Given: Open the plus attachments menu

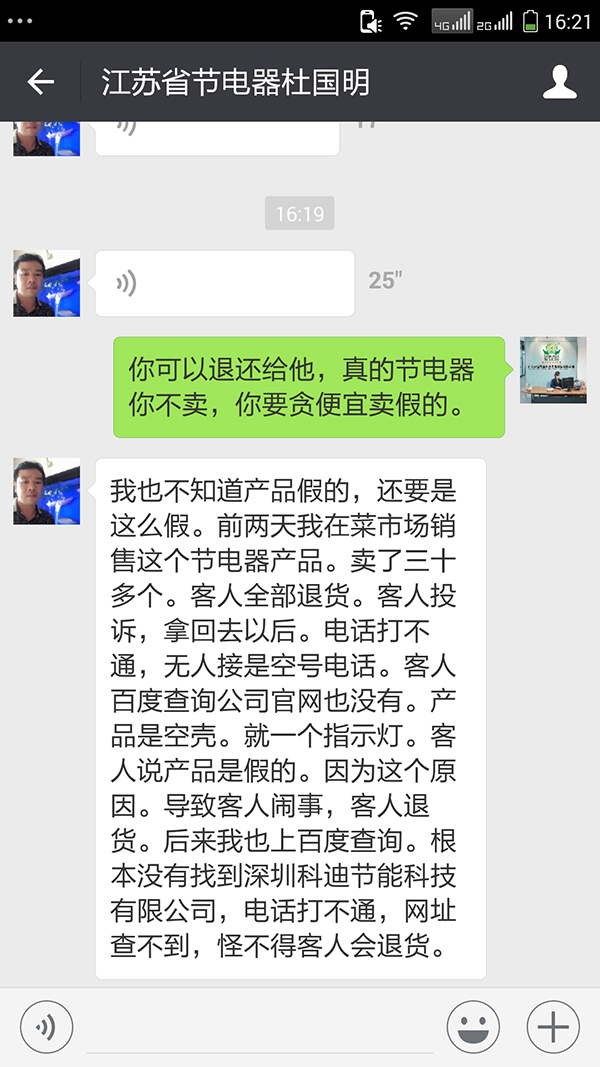Looking at the screenshot, I should (x=553, y=1026).
